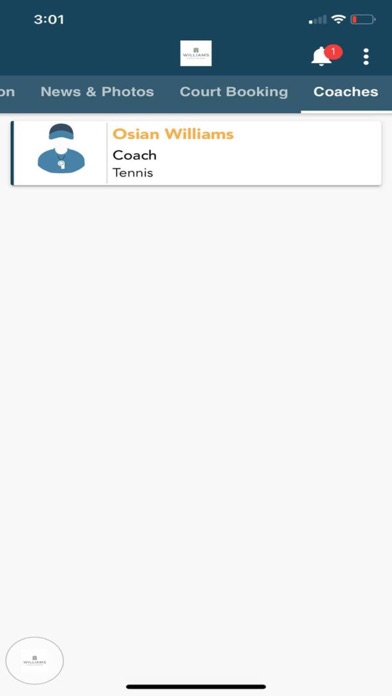Switch to the News & Photos tab

[97, 92]
